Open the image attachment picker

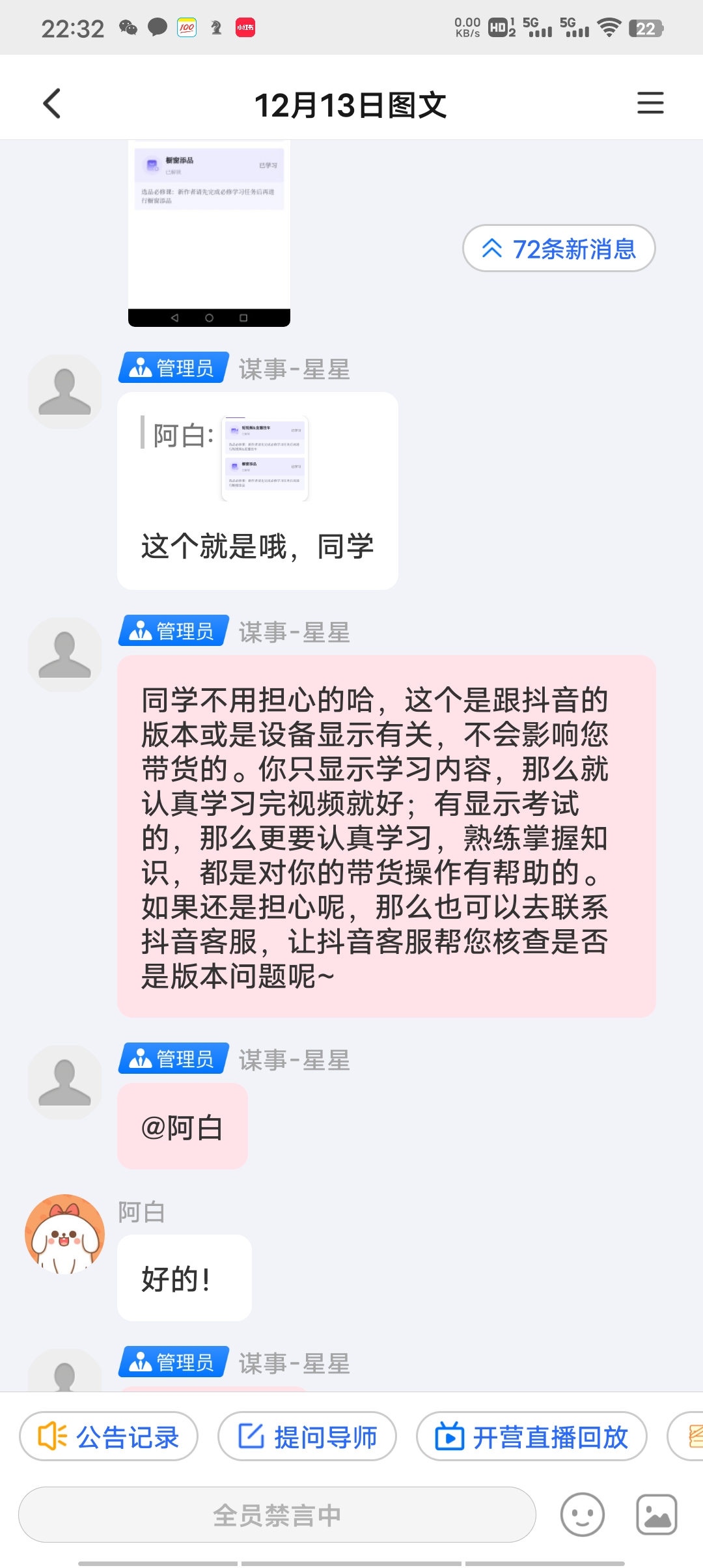pos(656,1515)
